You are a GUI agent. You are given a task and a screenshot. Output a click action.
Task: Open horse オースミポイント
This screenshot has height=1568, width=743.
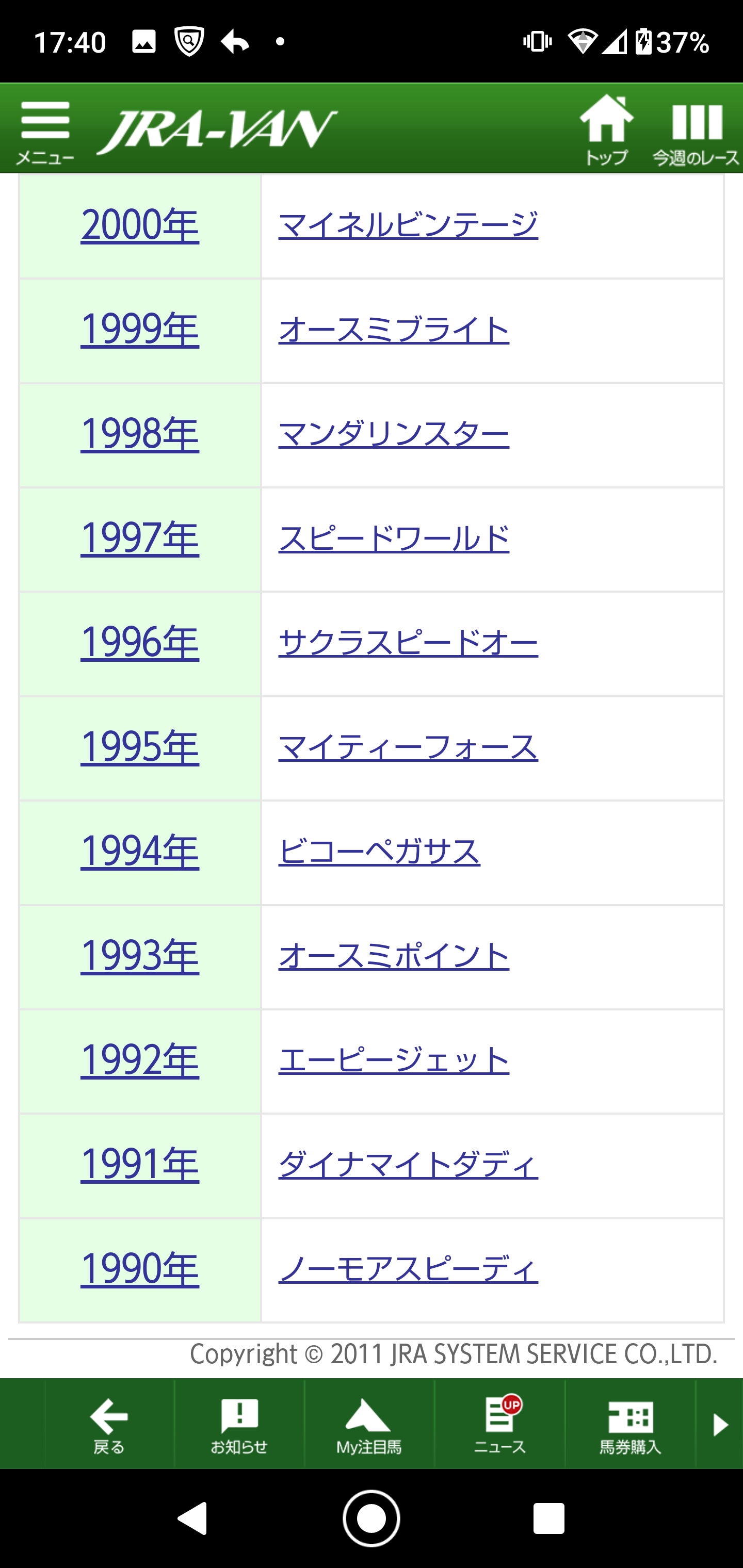[x=393, y=956]
